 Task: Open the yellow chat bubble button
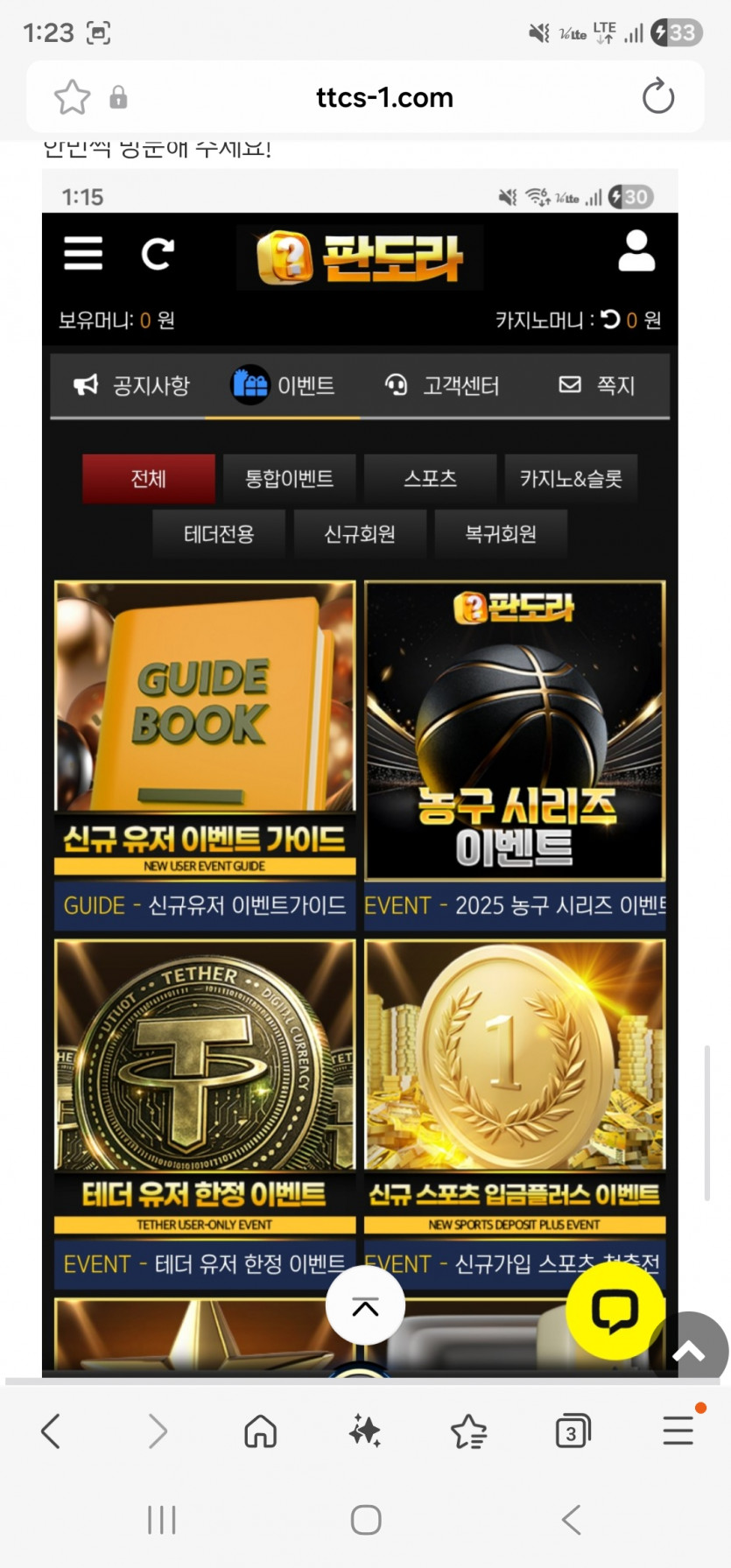(x=614, y=1311)
